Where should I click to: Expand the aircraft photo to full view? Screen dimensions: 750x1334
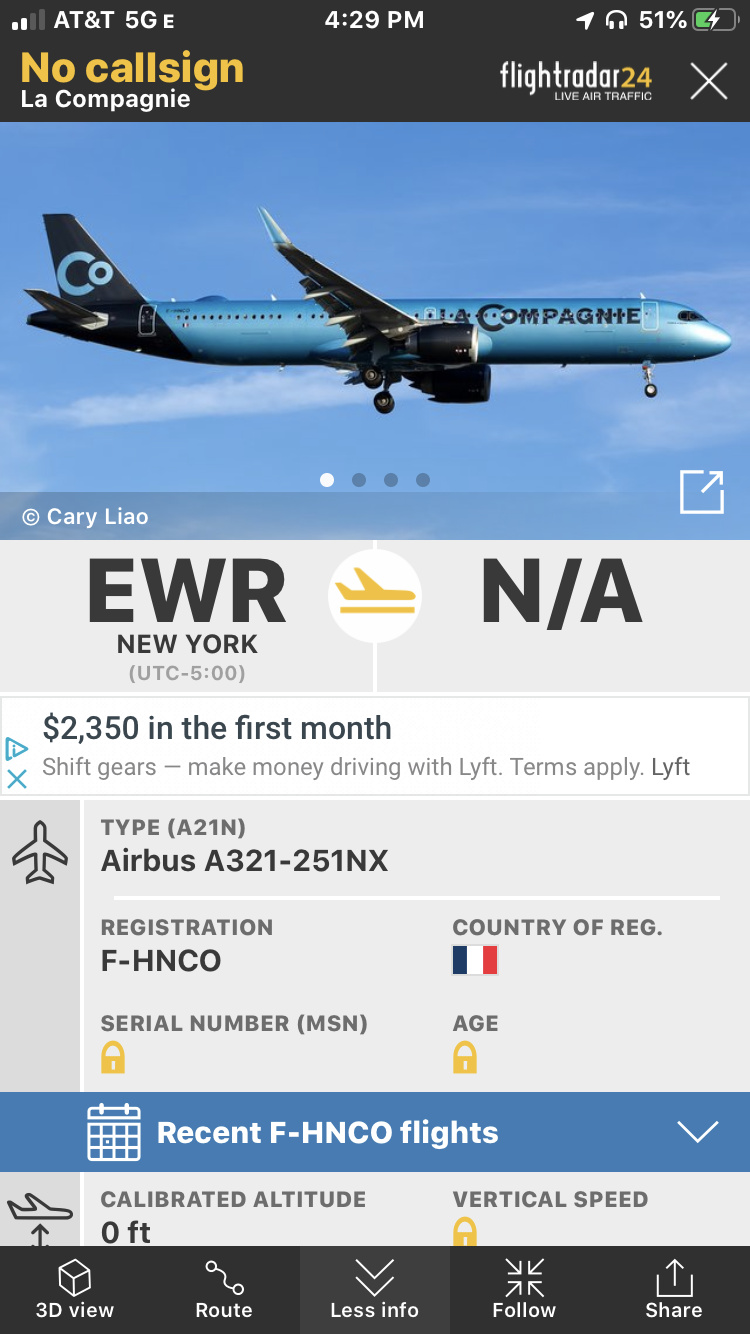tap(701, 492)
